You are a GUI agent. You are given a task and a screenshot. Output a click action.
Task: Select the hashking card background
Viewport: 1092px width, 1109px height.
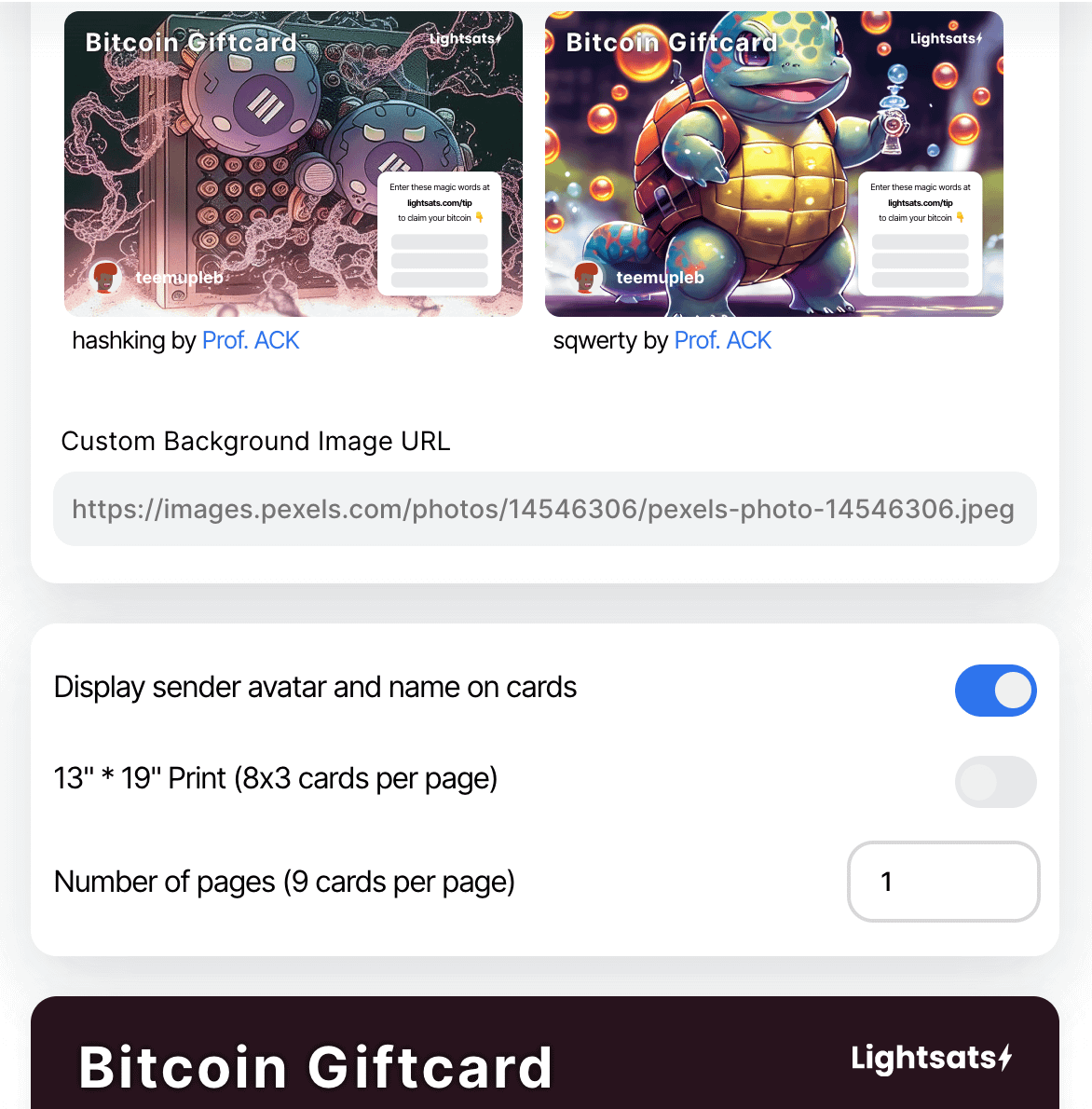(x=293, y=164)
